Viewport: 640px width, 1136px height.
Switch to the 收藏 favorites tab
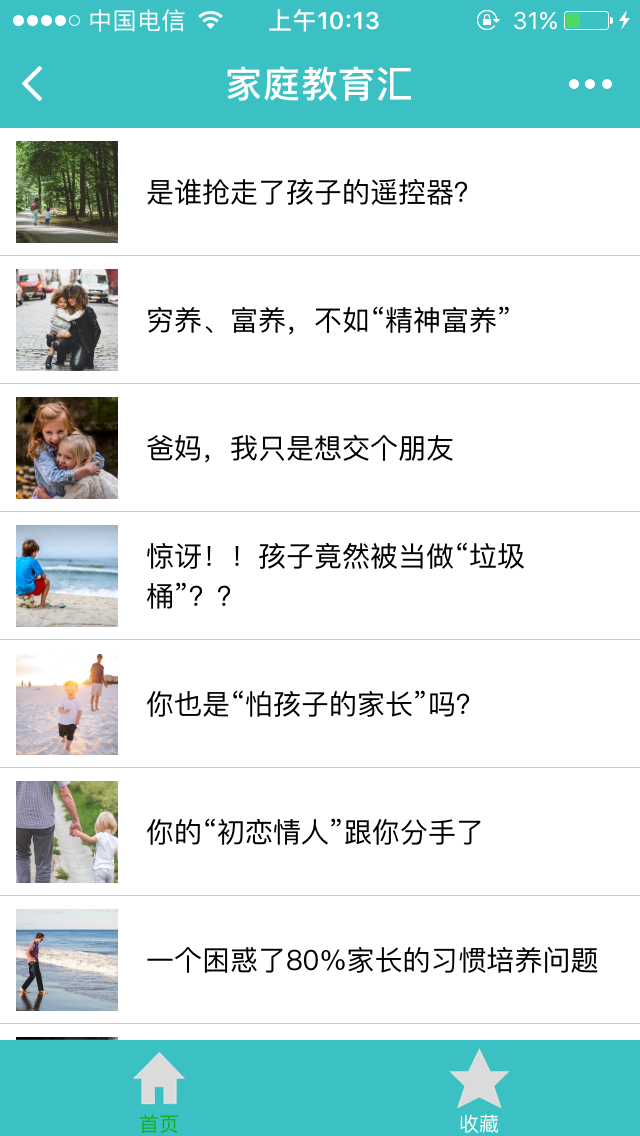[479, 1090]
